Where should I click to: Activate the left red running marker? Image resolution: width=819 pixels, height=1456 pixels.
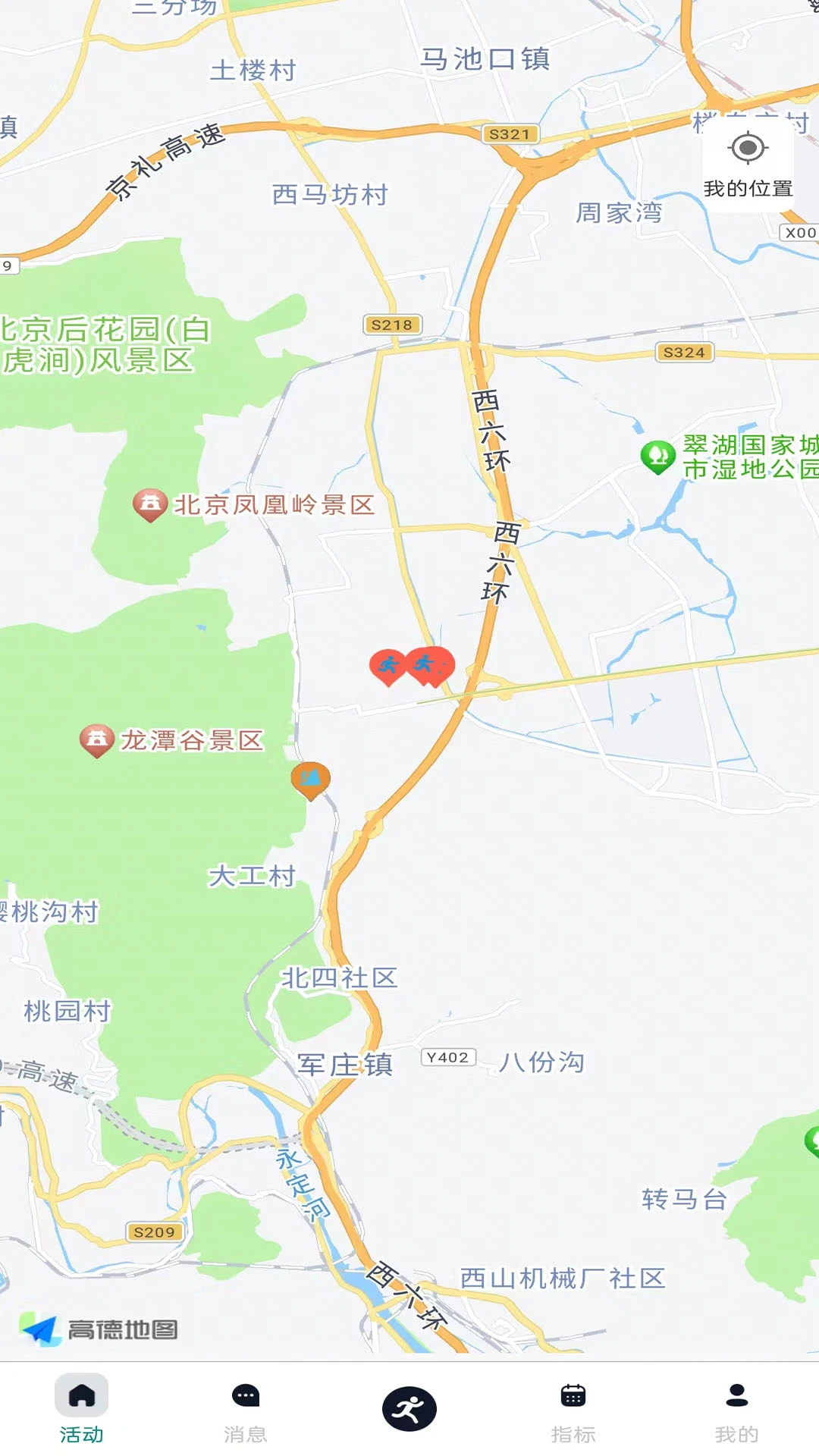tap(388, 666)
